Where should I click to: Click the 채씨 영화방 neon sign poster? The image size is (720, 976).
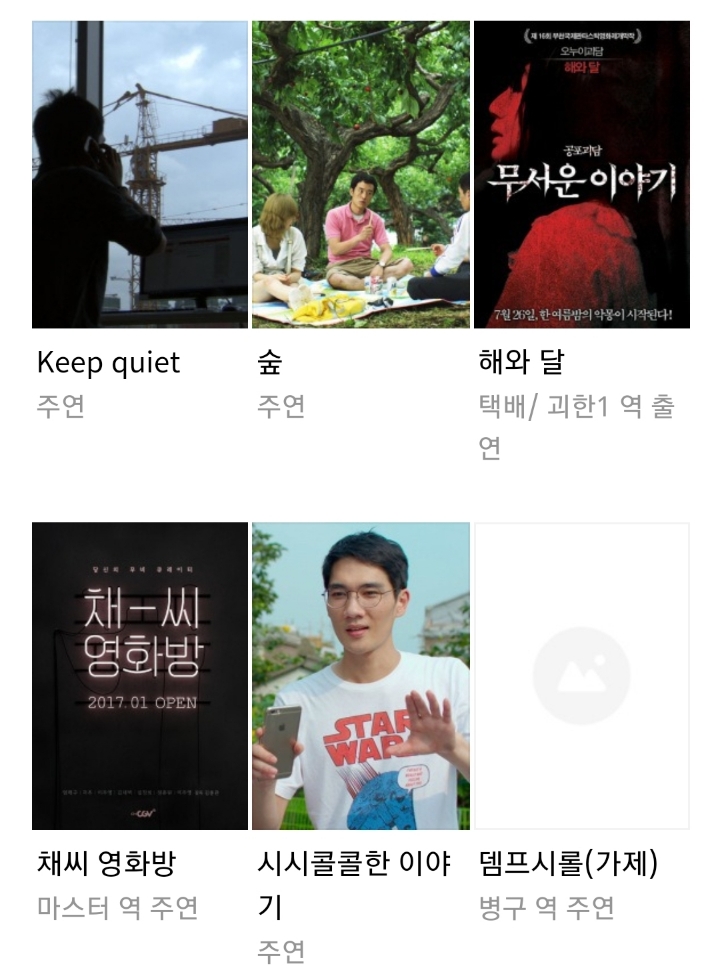click(x=139, y=675)
